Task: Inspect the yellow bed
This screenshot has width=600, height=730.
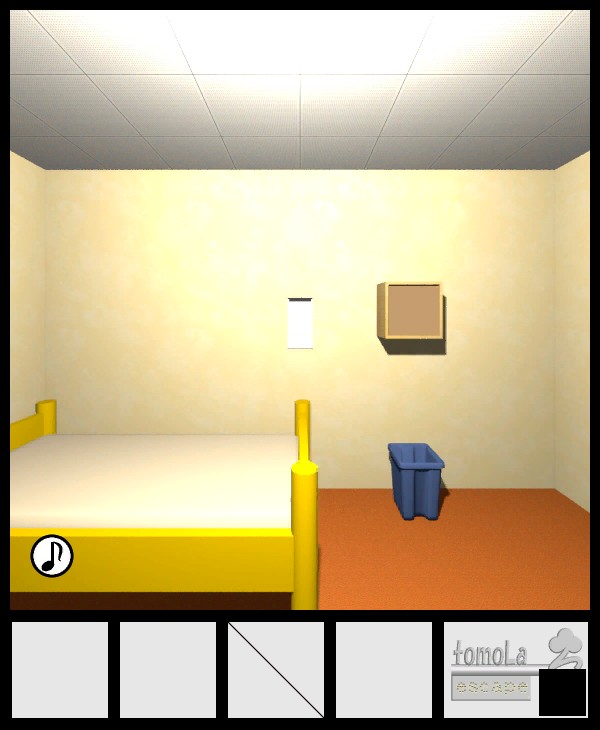Action: (150, 490)
